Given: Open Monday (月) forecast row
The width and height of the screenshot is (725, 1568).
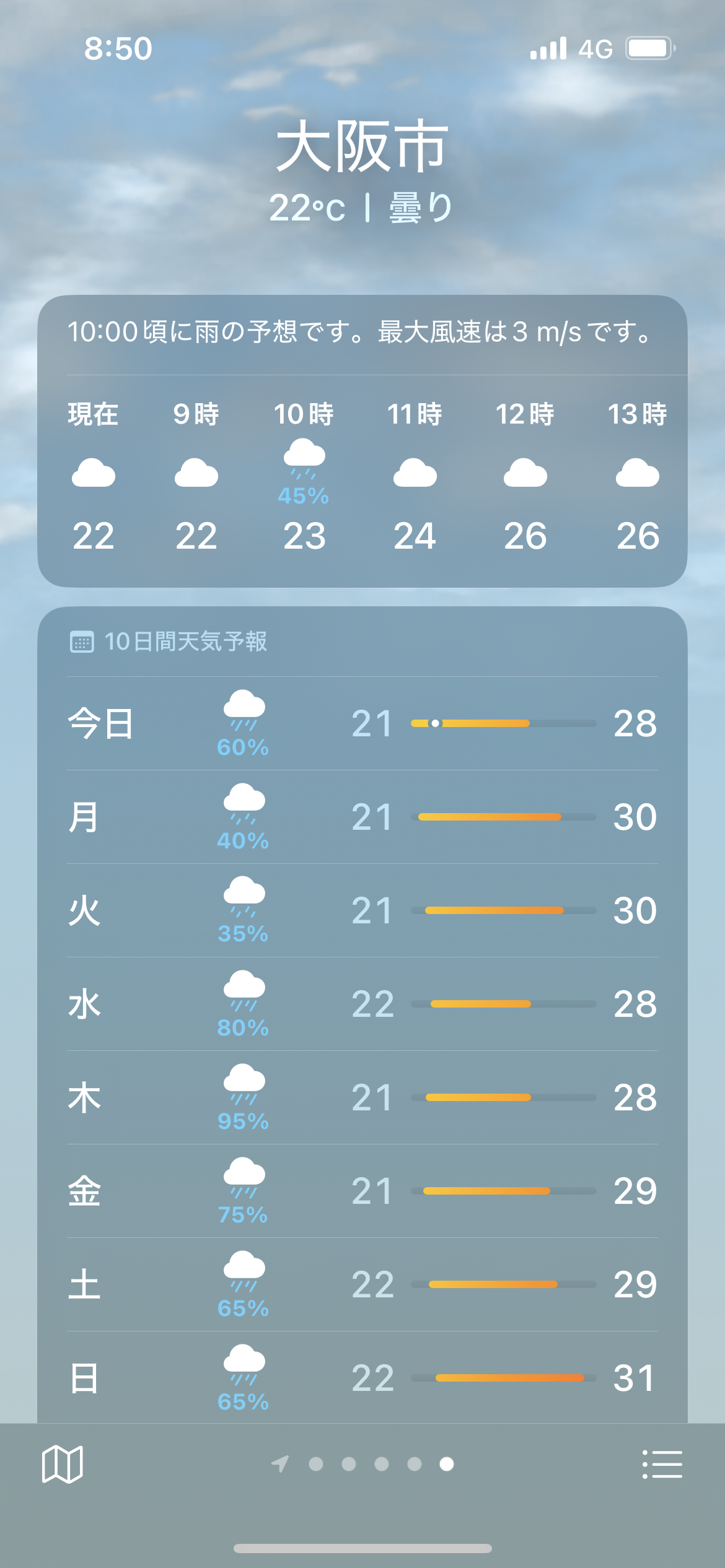Looking at the screenshot, I should [x=362, y=817].
